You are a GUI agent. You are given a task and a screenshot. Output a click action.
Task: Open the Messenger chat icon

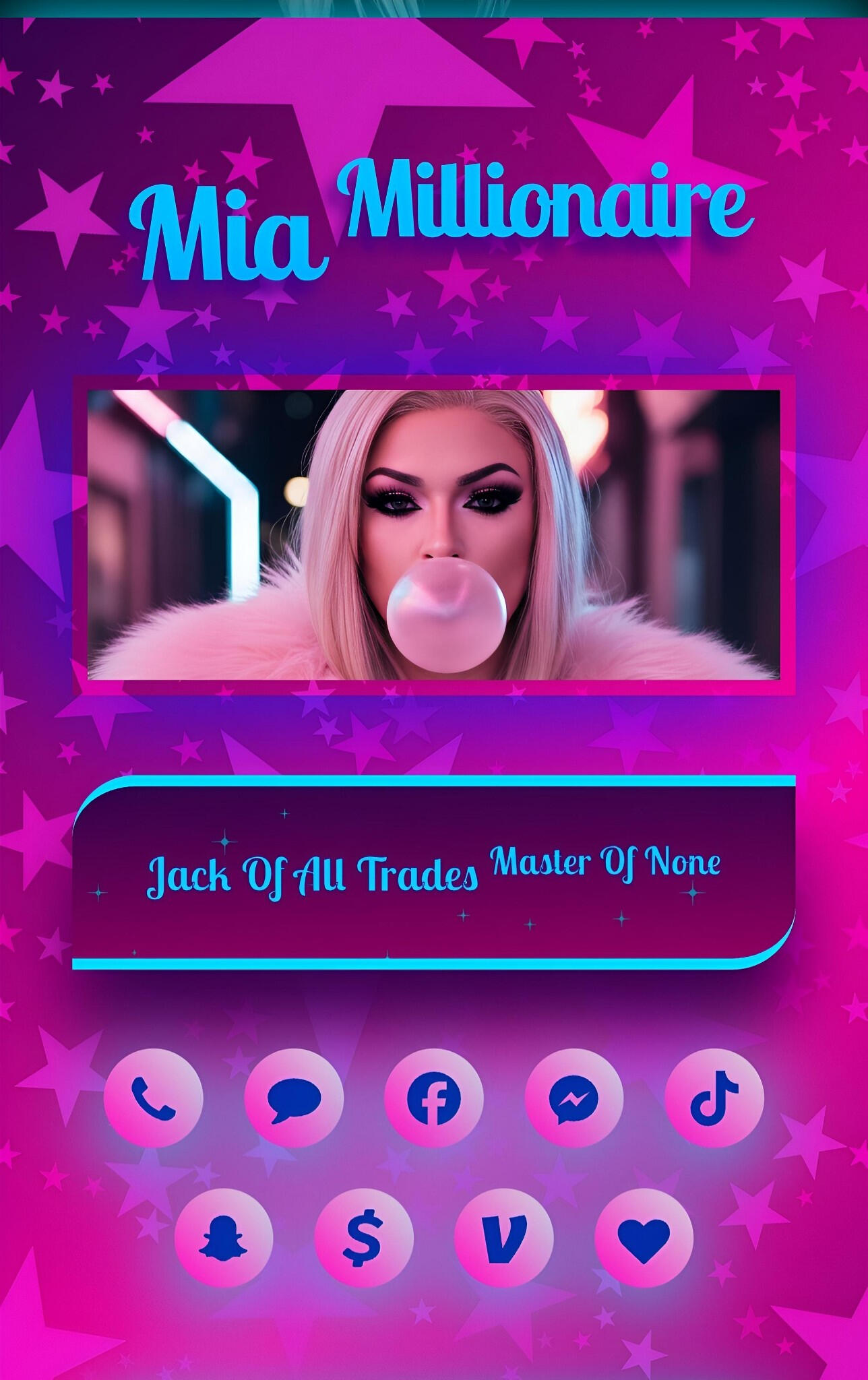click(x=573, y=1098)
